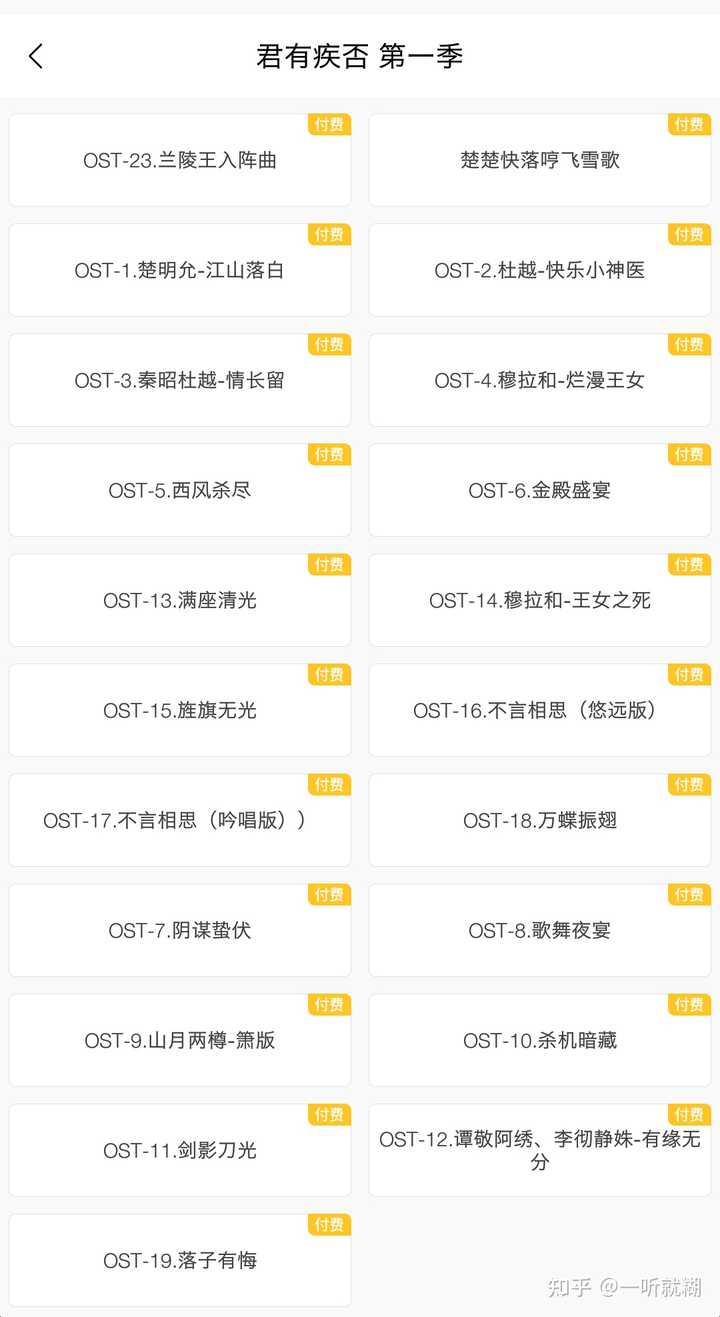The width and height of the screenshot is (720, 1317).
Task: Open OST-9.山月两樽-箫版
Action: click(x=180, y=1040)
